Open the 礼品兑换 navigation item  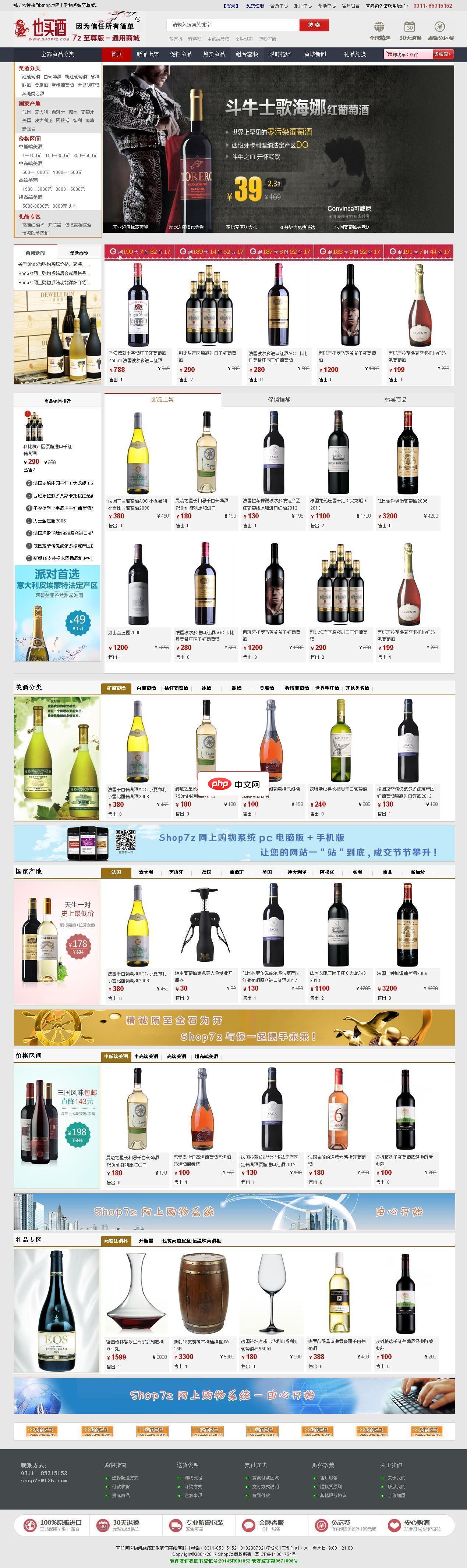tap(354, 54)
